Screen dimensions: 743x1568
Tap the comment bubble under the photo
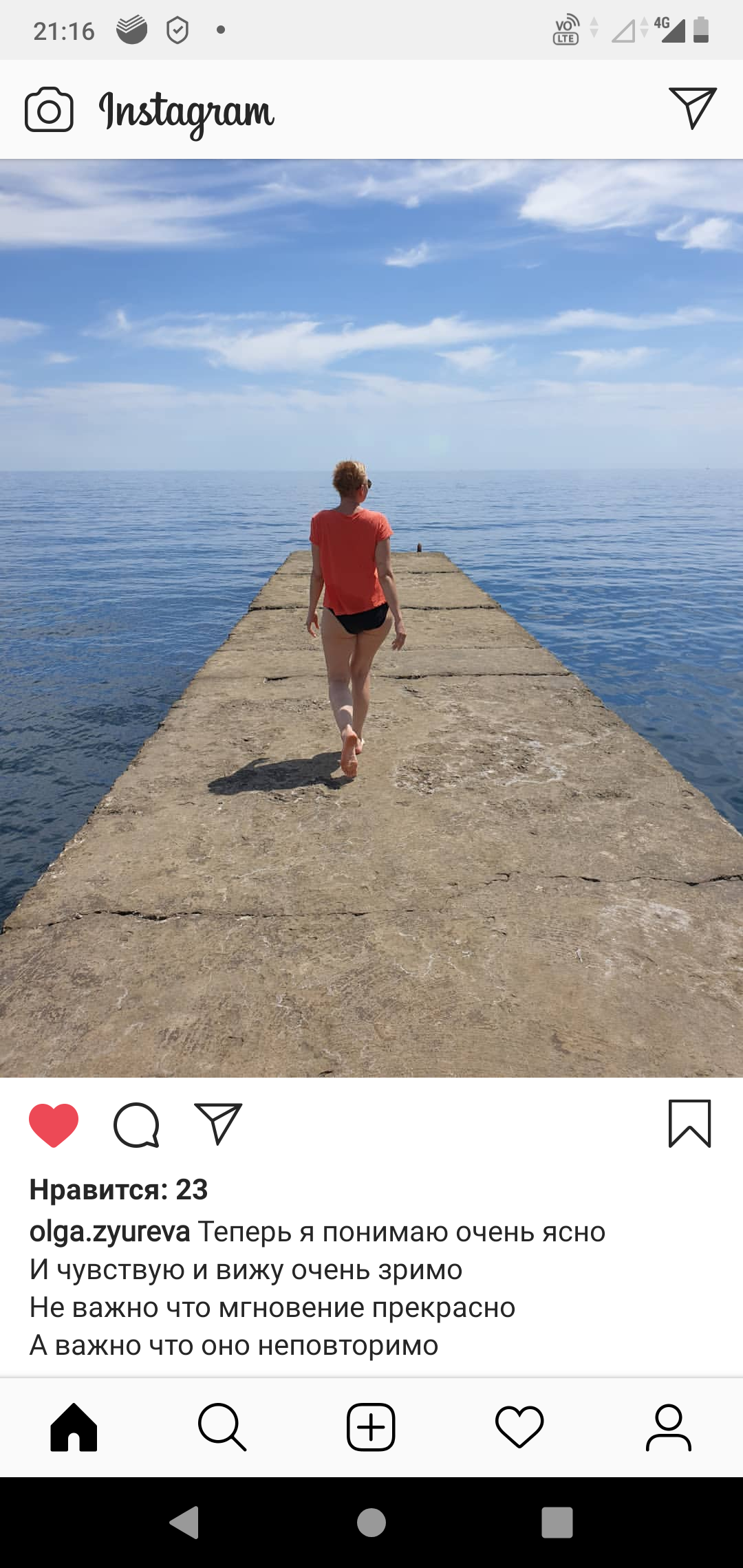coord(136,1124)
